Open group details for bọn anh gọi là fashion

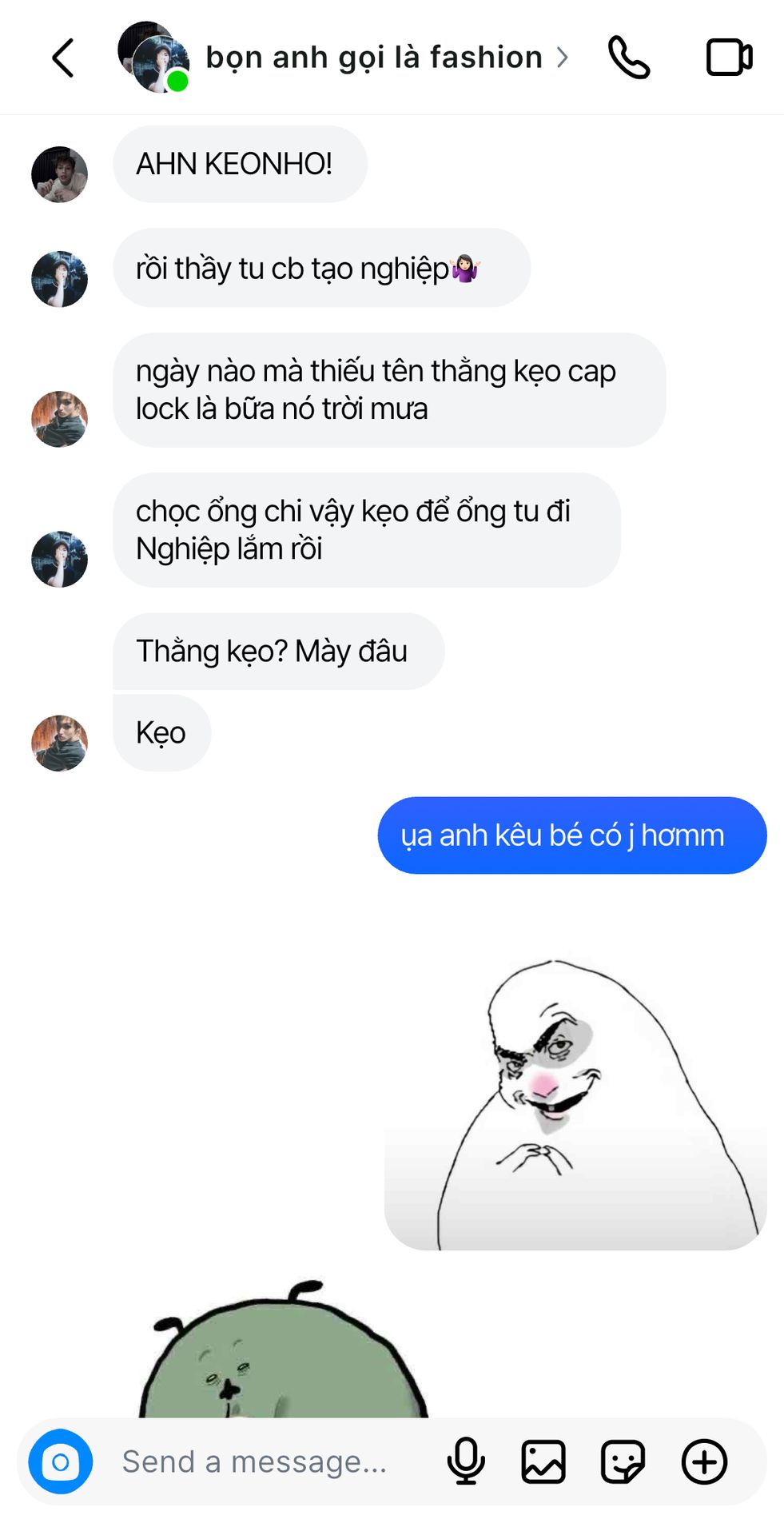tap(374, 58)
